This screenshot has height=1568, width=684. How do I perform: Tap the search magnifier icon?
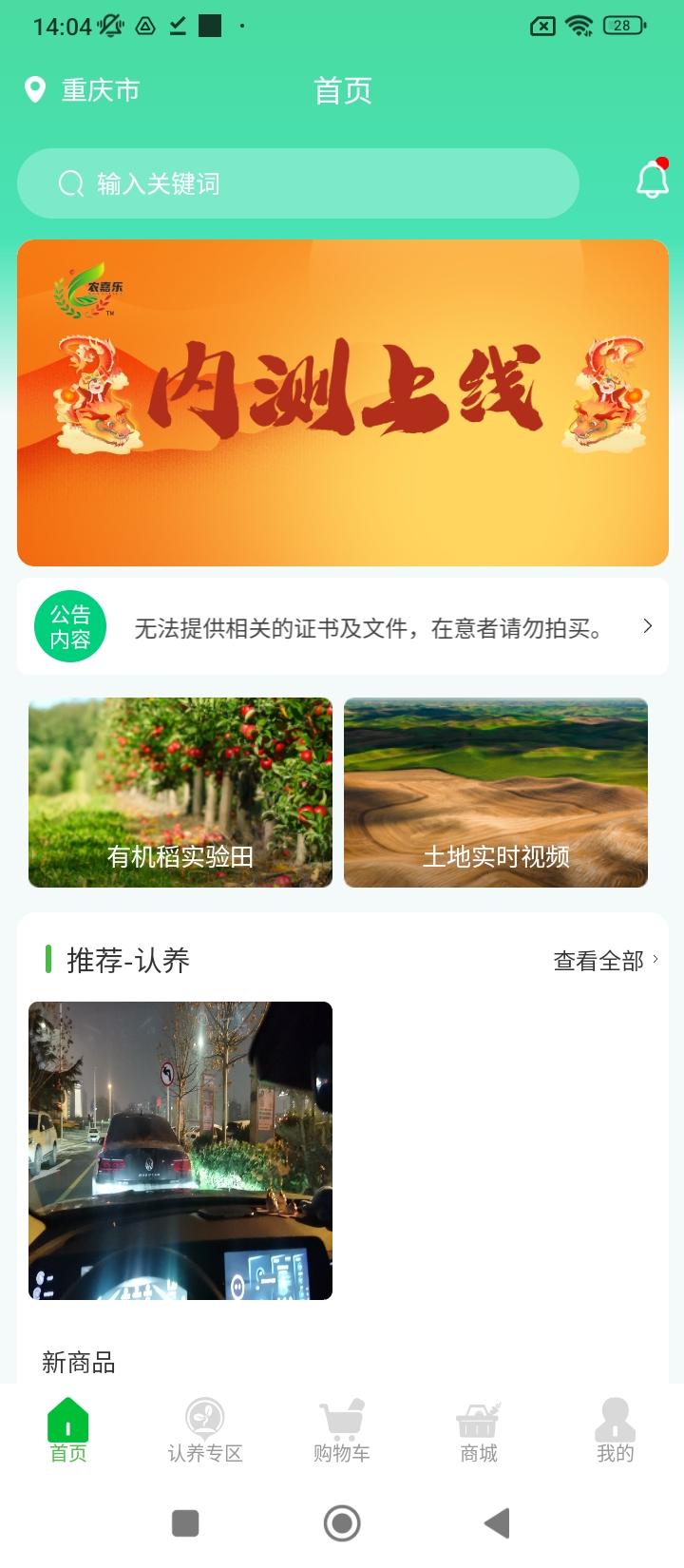(x=70, y=183)
